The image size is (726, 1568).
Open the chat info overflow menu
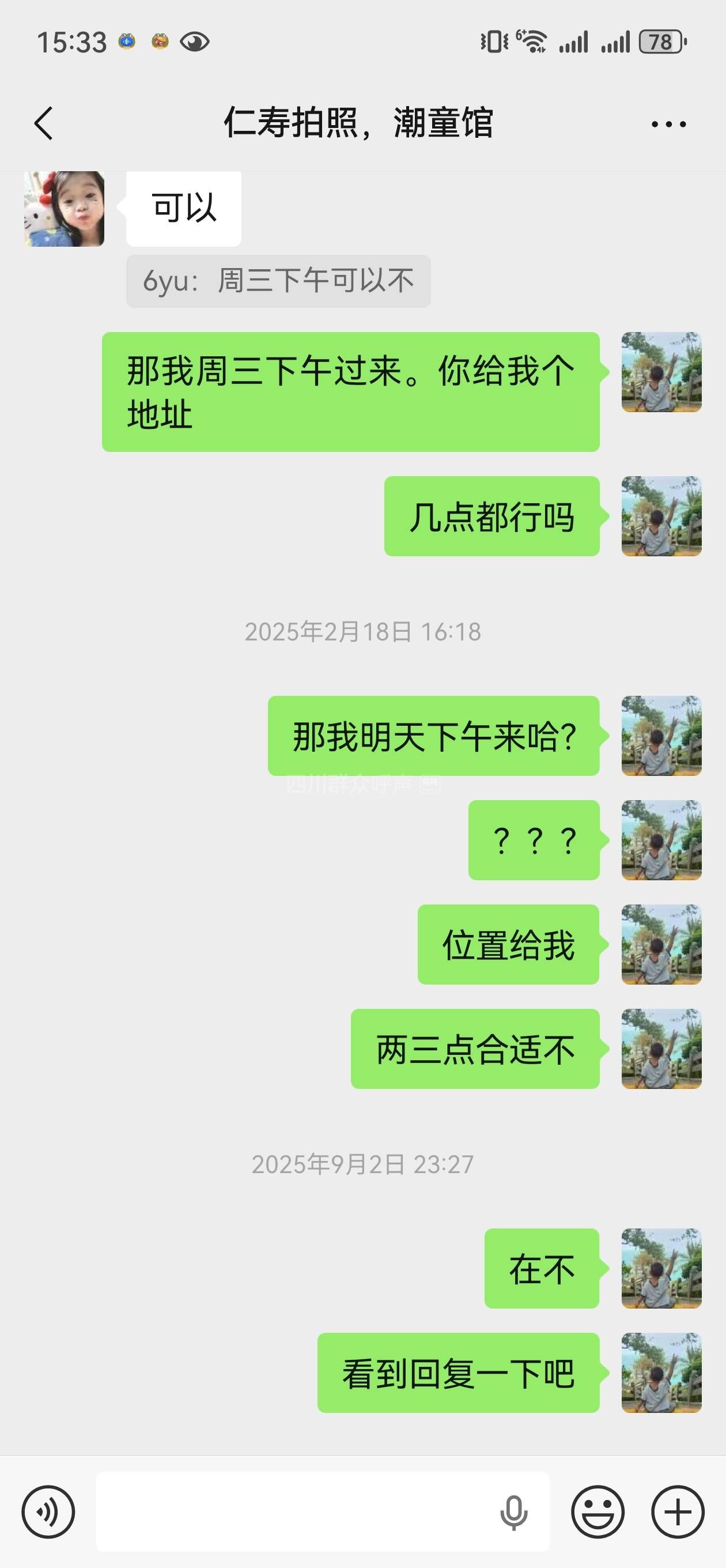coord(668,124)
